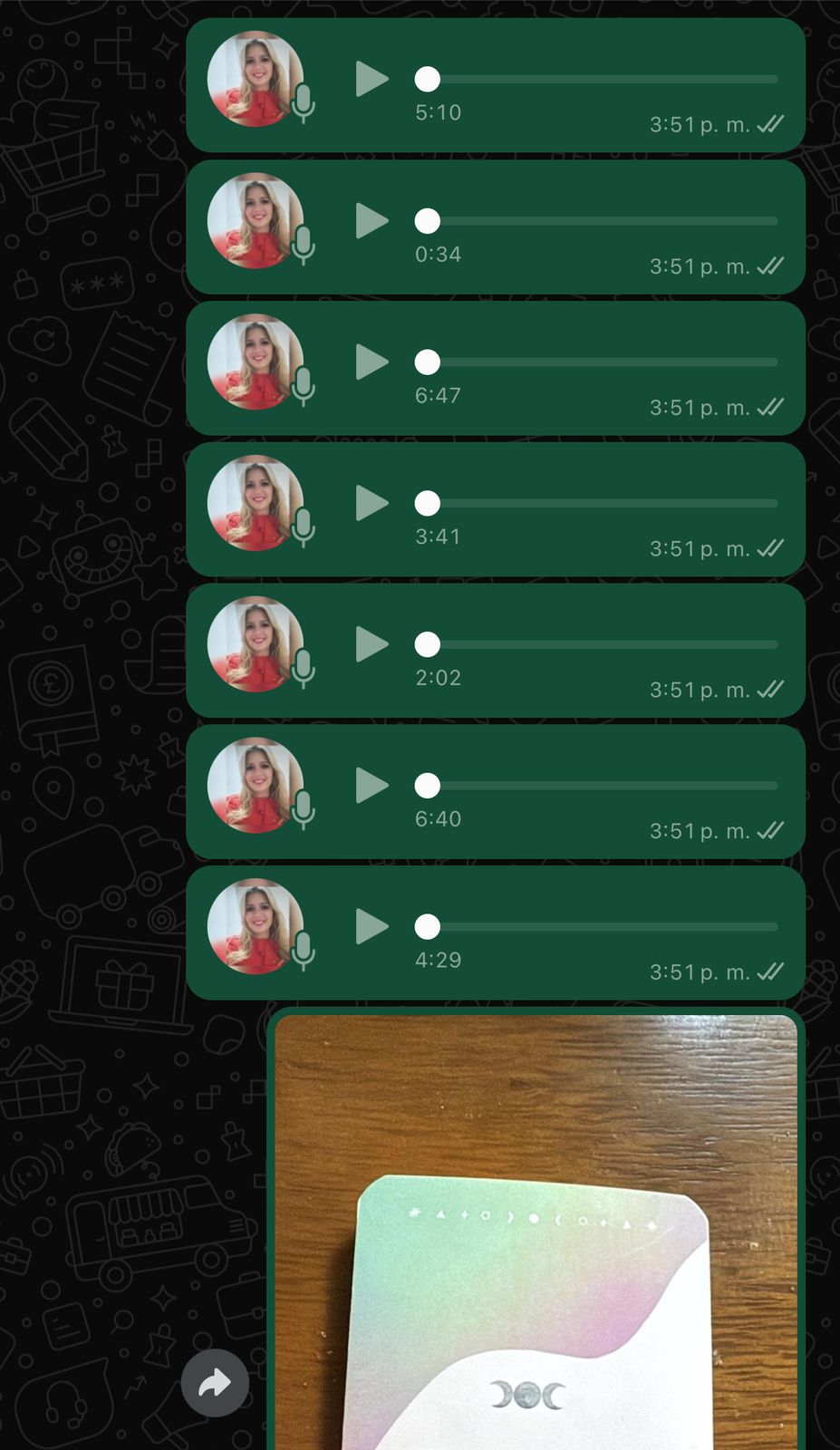Image resolution: width=840 pixels, height=1450 pixels.
Task: Forward the photo with the share arrow
Action: (215, 1383)
